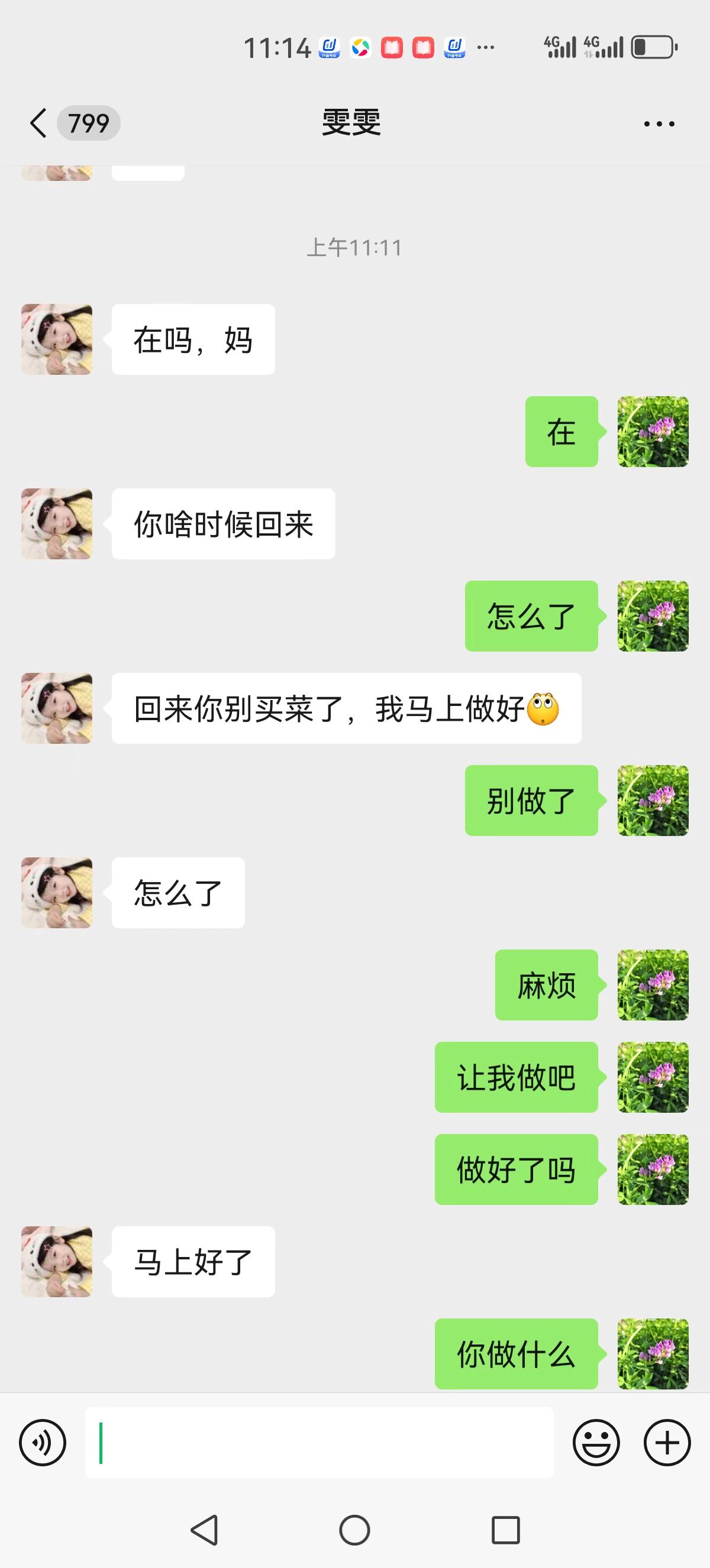Open the emoji sticker panel
710x1568 pixels.
point(596,1443)
